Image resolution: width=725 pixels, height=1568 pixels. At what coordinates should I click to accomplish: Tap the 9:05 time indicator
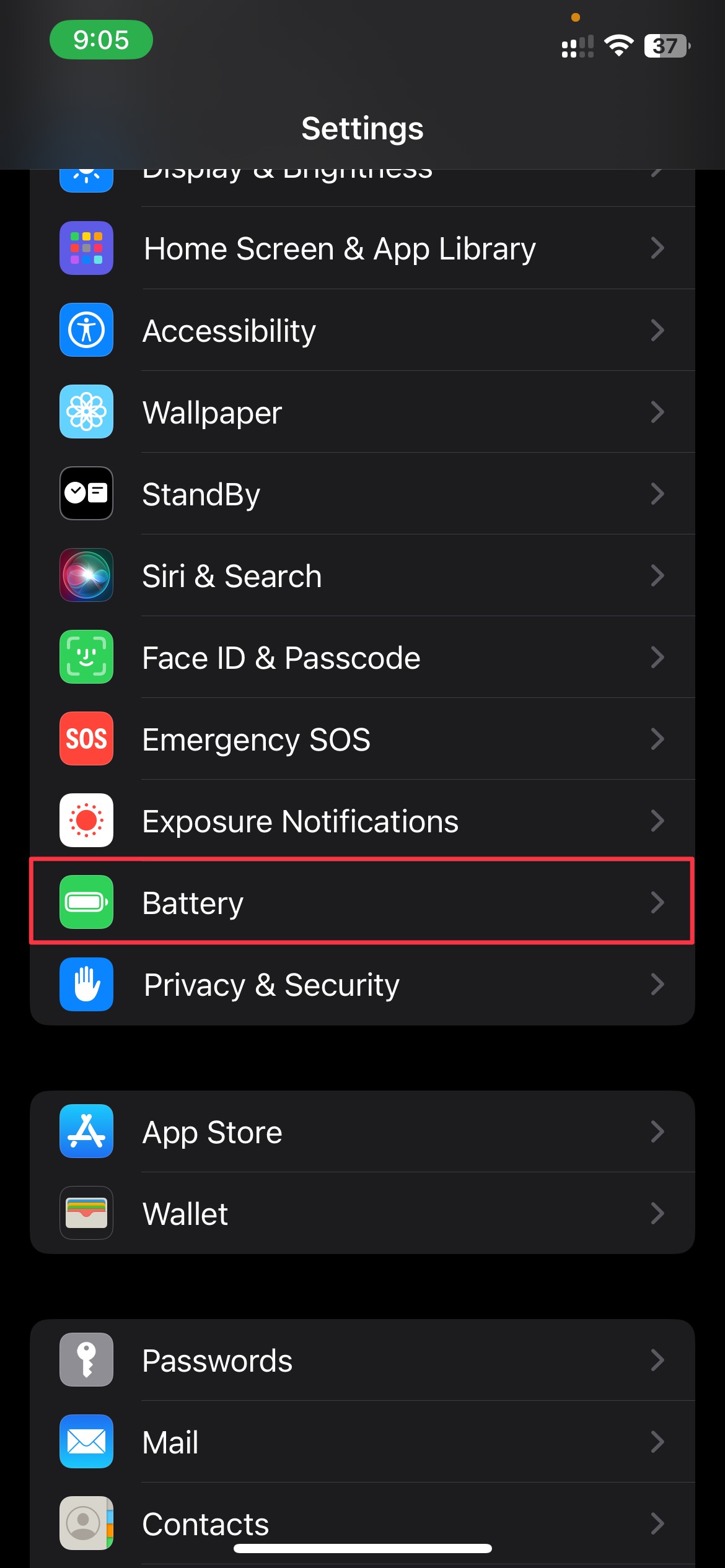(101, 40)
